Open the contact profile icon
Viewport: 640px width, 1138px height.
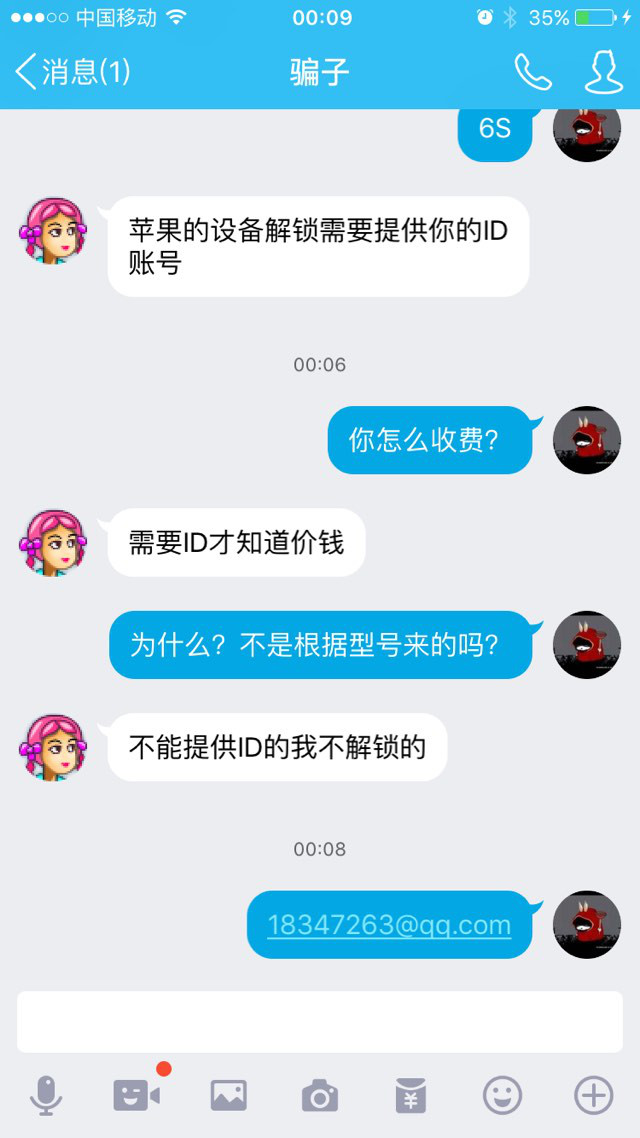(604, 72)
